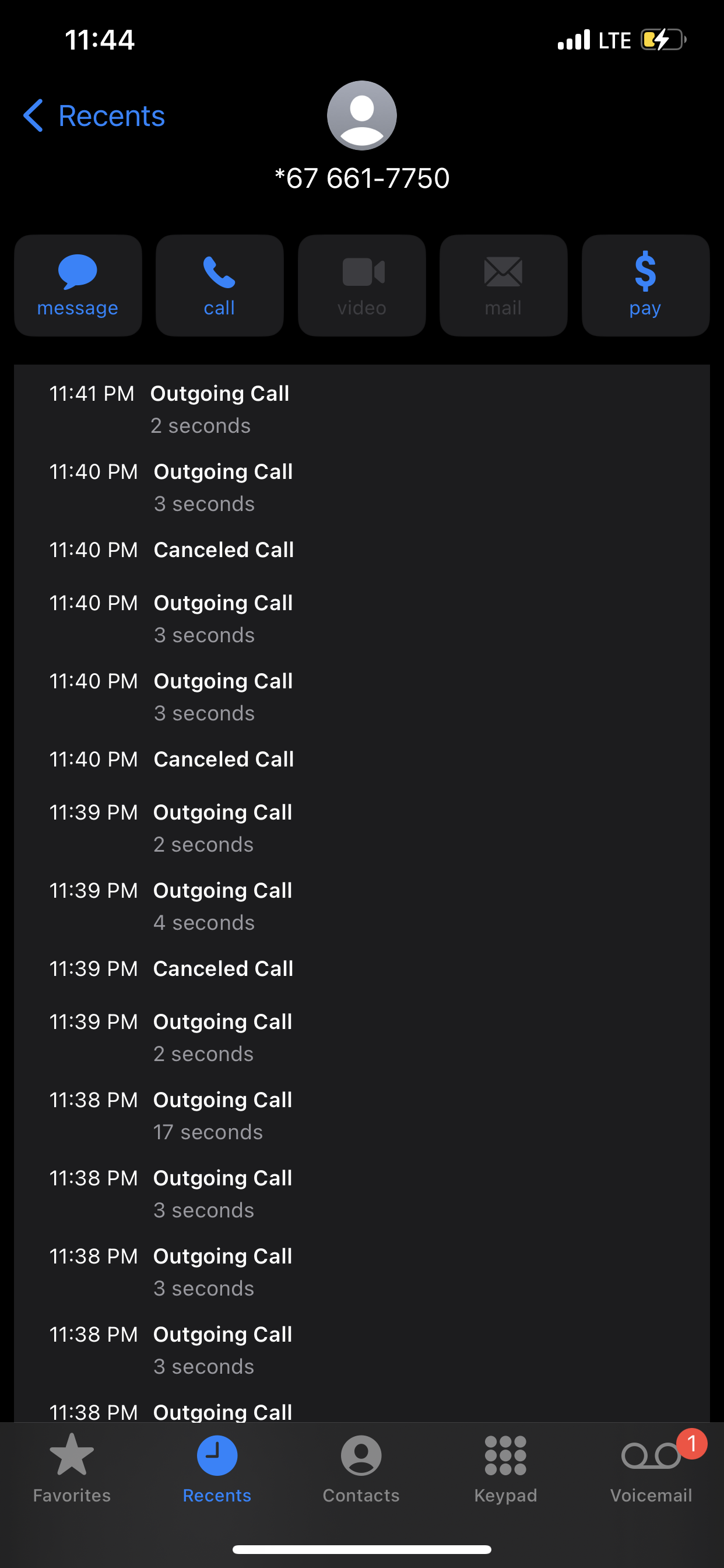
Task: Go back to Recents list
Action: [x=94, y=116]
